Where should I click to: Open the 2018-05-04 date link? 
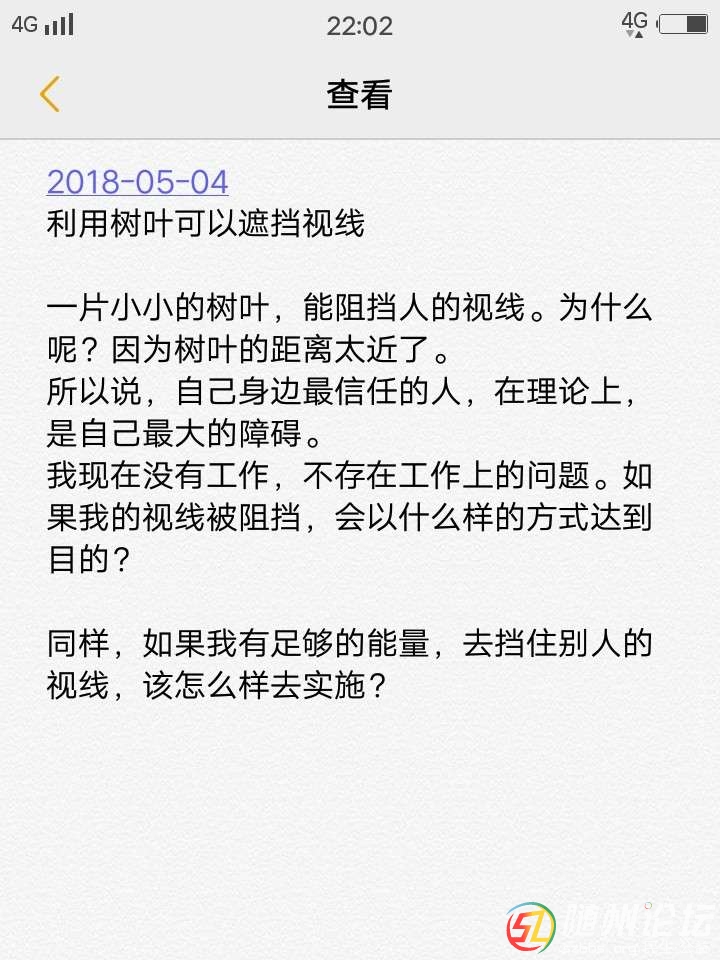tap(138, 182)
